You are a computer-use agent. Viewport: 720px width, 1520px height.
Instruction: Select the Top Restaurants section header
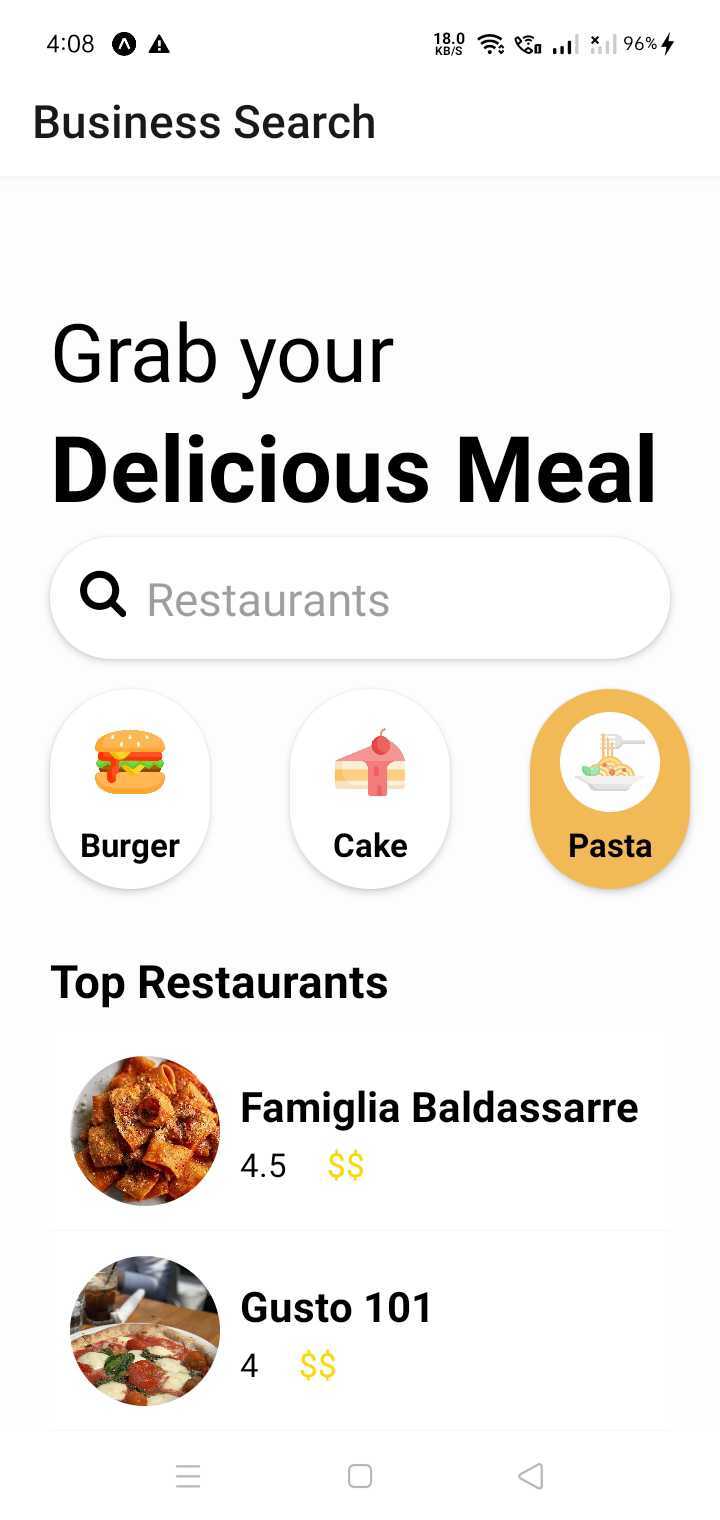[221, 982]
